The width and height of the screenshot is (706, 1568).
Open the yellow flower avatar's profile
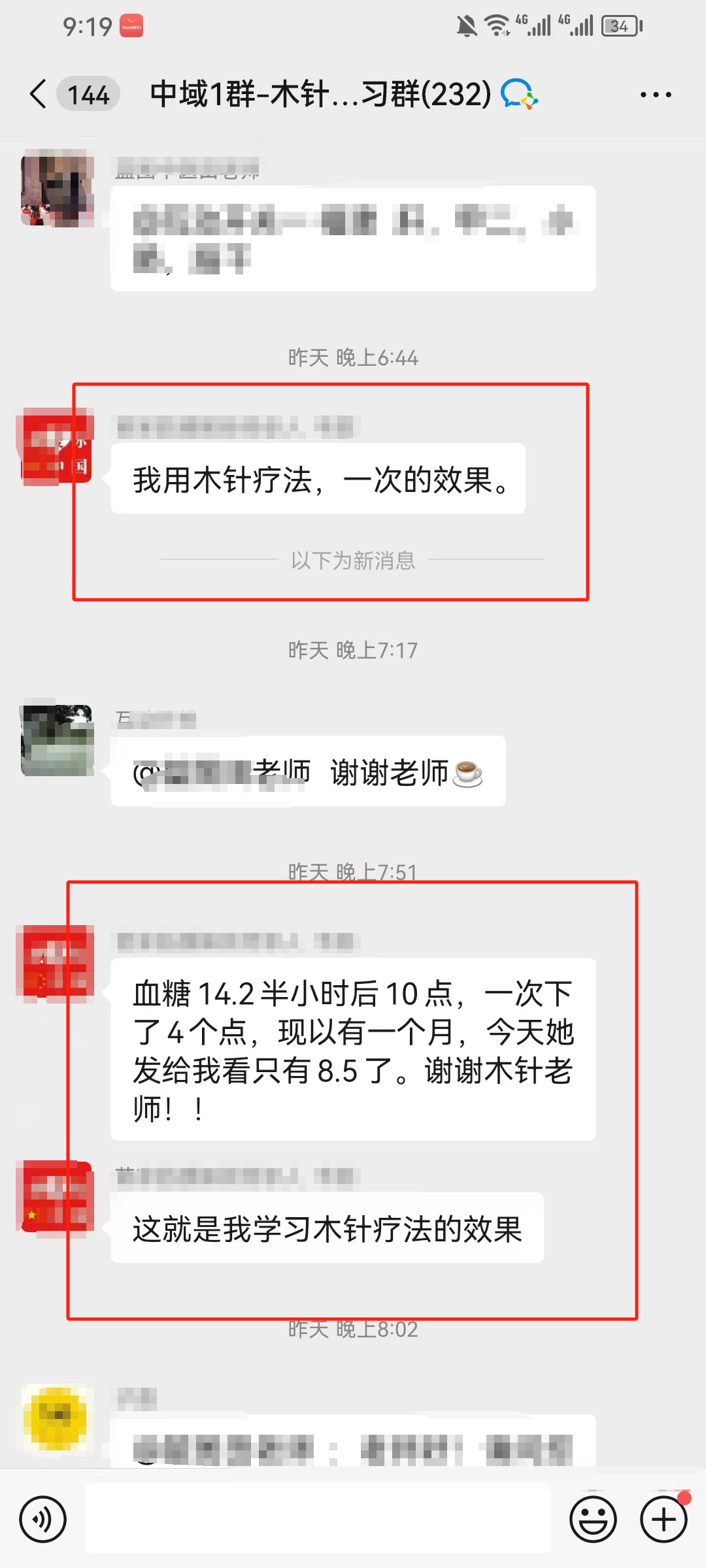[x=58, y=1418]
